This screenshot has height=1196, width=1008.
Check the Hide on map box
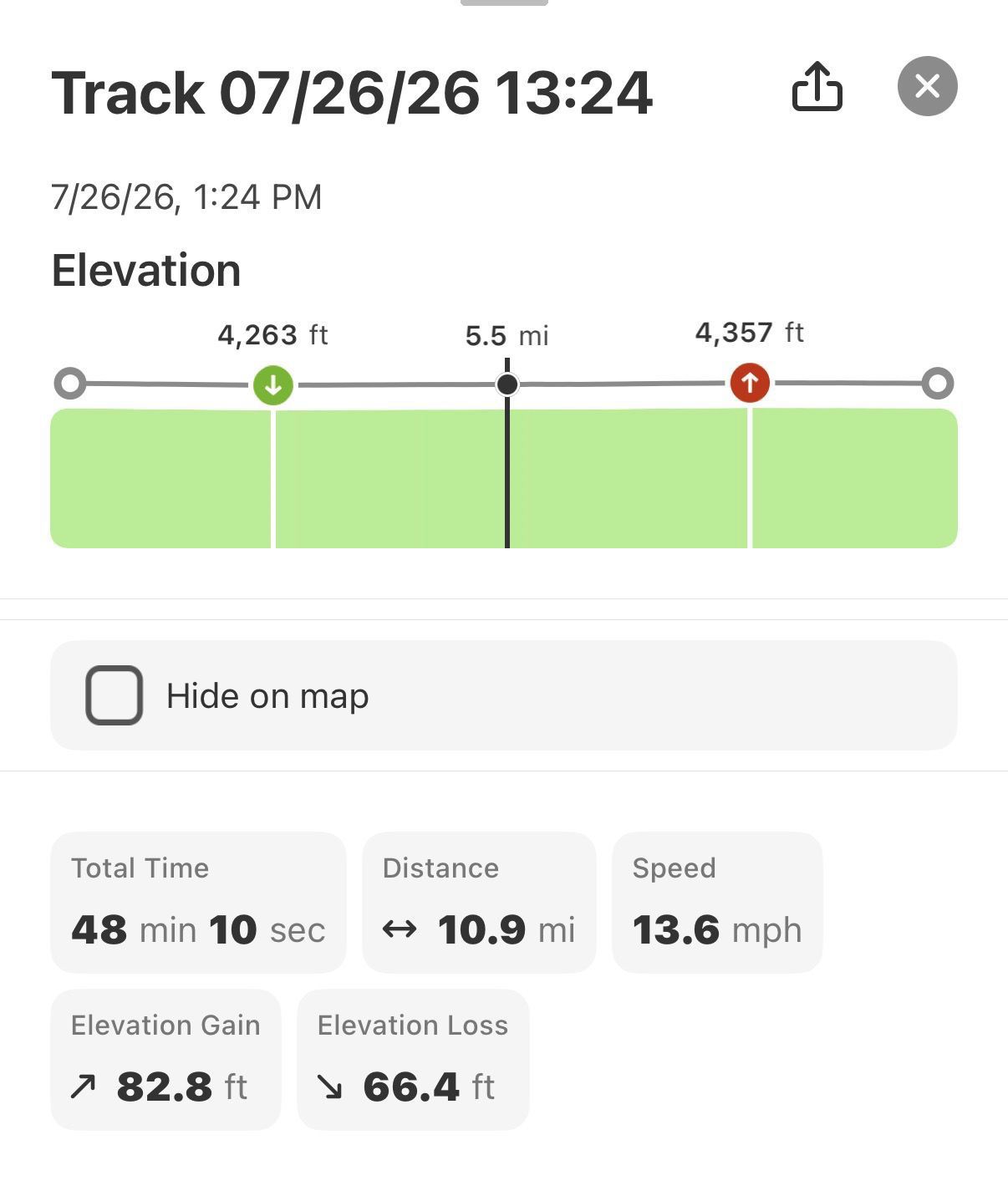coord(114,695)
